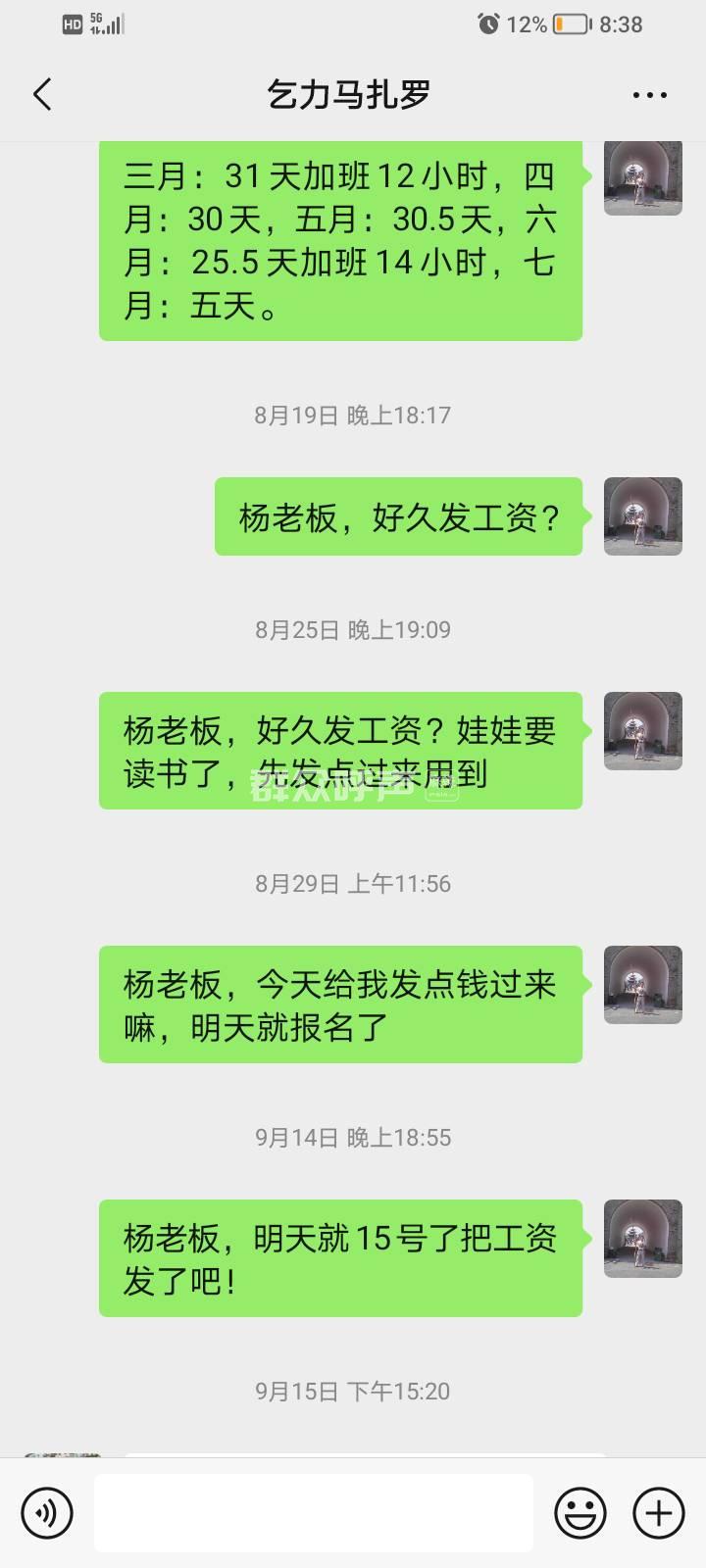Open avatar beside 娃娃要读书了 message
This screenshot has width=706, height=1568.
click(x=642, y=731)
